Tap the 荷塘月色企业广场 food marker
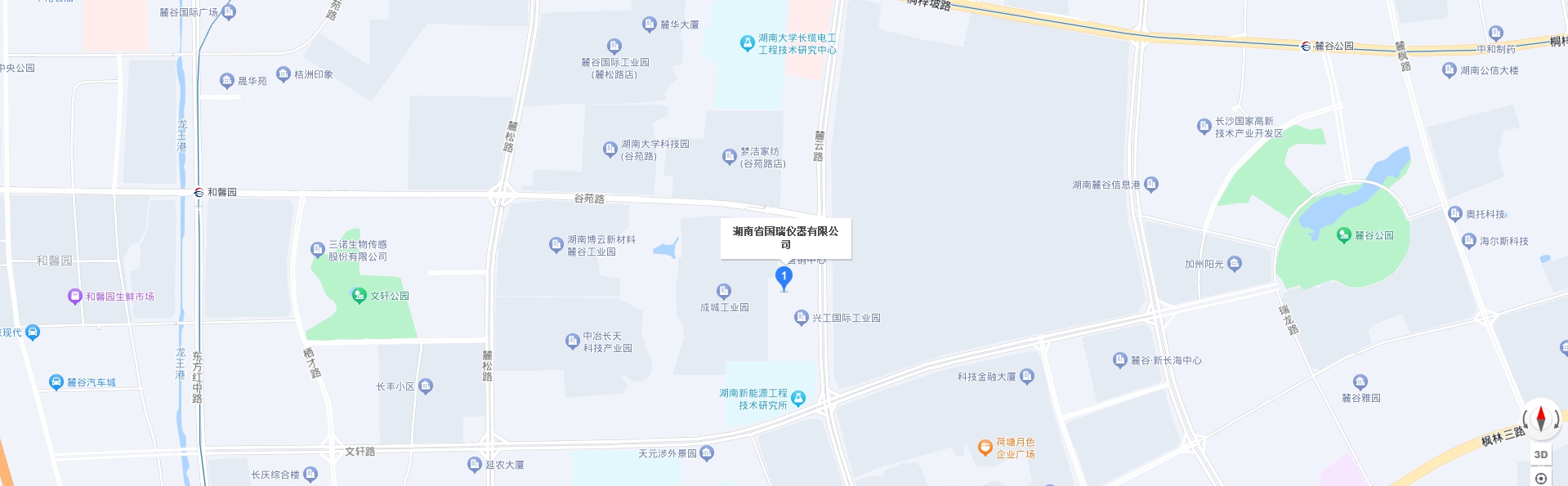This screenshot has height=486, width=1568. click(985, 447)
